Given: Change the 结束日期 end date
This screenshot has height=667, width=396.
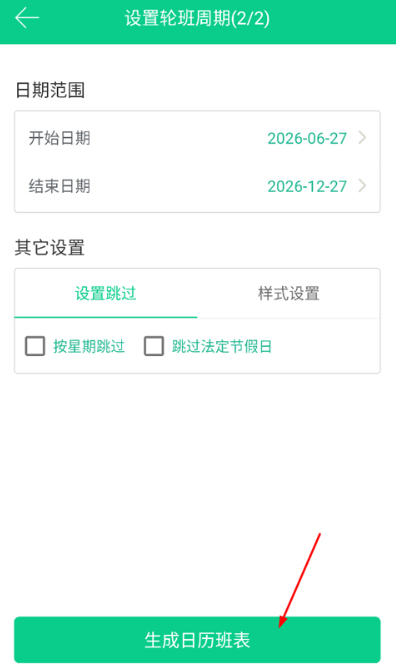Looking at the screenshot, I should pyautogui.click(x=197, y=186).
